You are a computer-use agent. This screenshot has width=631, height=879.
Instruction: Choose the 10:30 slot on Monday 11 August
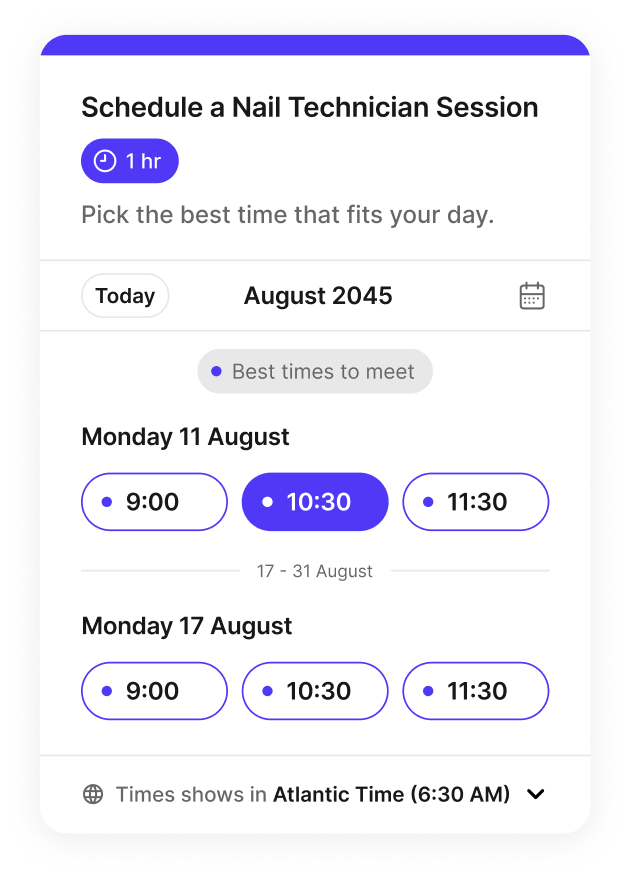pyautogui.click(x=315, y=502)
